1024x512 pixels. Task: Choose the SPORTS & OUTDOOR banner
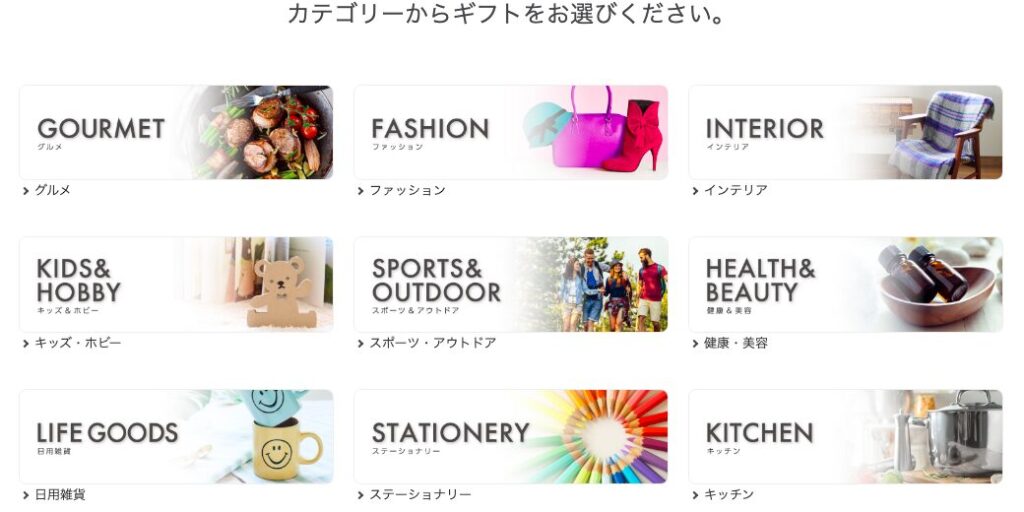(x=510, y=284)
